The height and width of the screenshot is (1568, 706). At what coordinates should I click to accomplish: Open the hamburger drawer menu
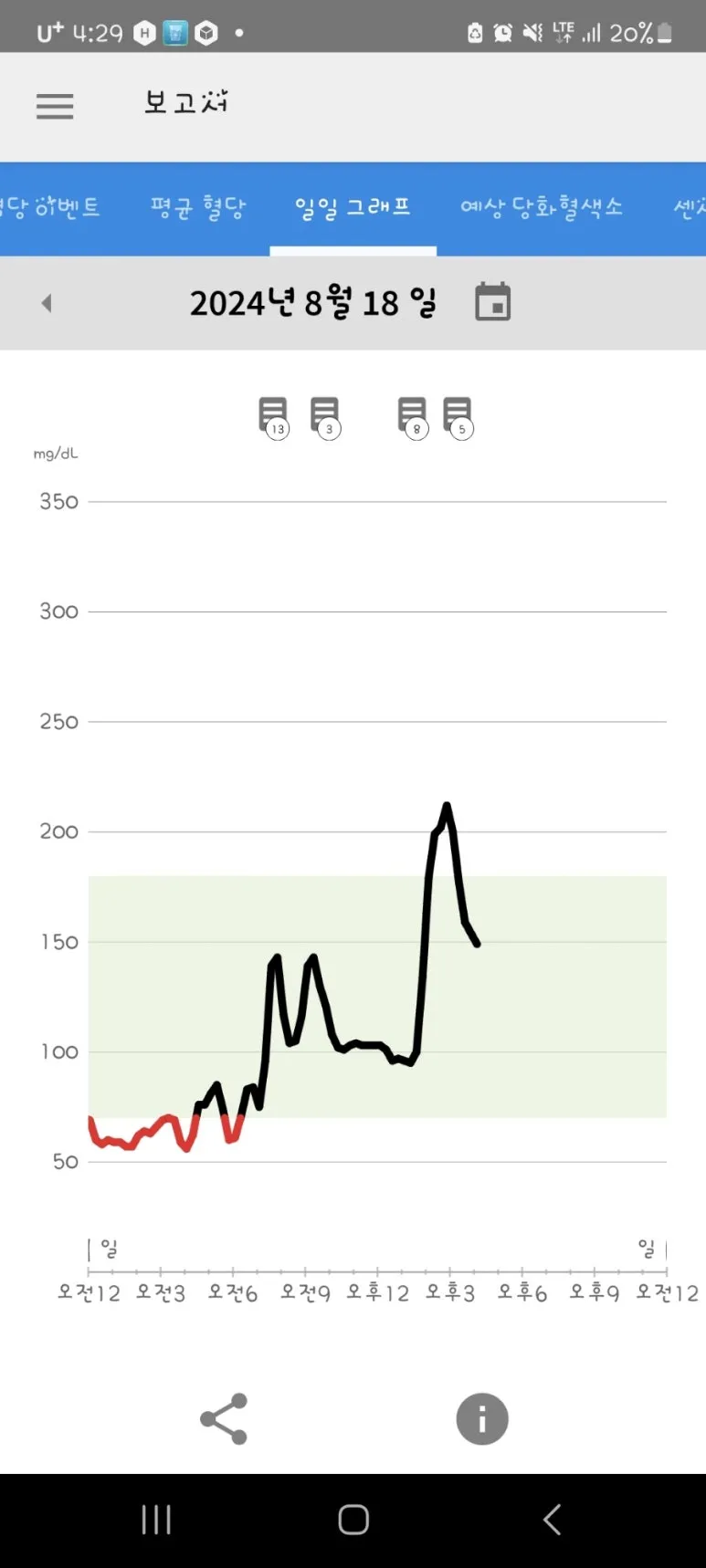pyautogui.click(x=55, y=107)
